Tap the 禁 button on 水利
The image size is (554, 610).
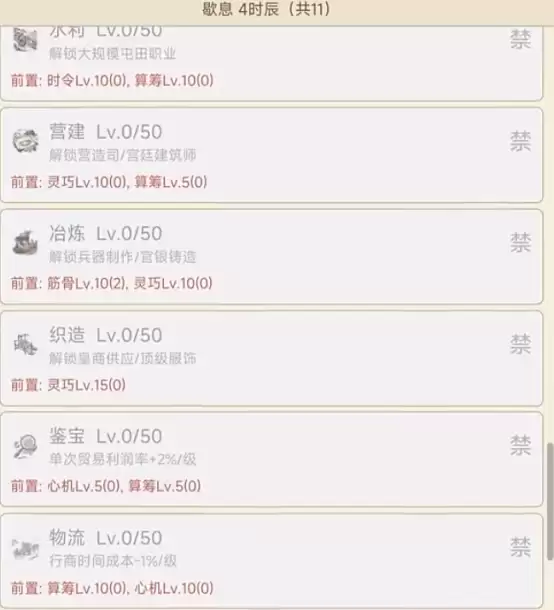521,39
